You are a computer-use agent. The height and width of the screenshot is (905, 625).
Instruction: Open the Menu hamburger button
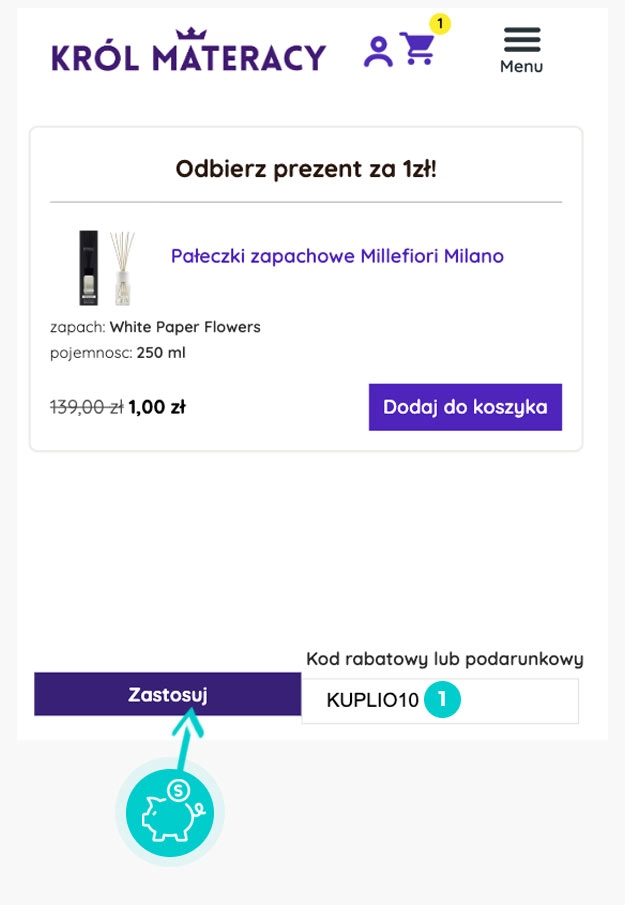click(x=521, y=50)
